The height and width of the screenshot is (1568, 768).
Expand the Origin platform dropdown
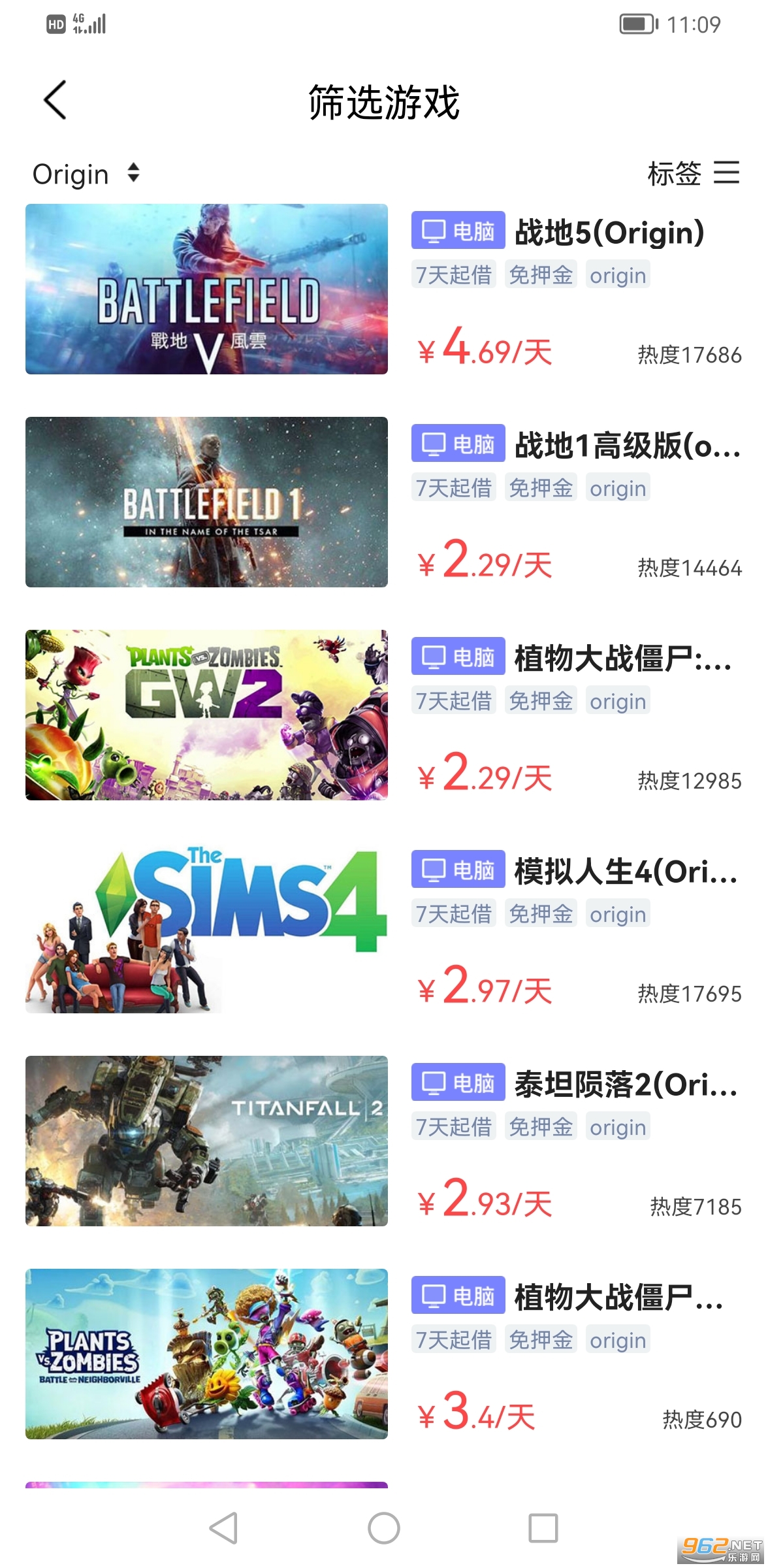click(86, 174)
